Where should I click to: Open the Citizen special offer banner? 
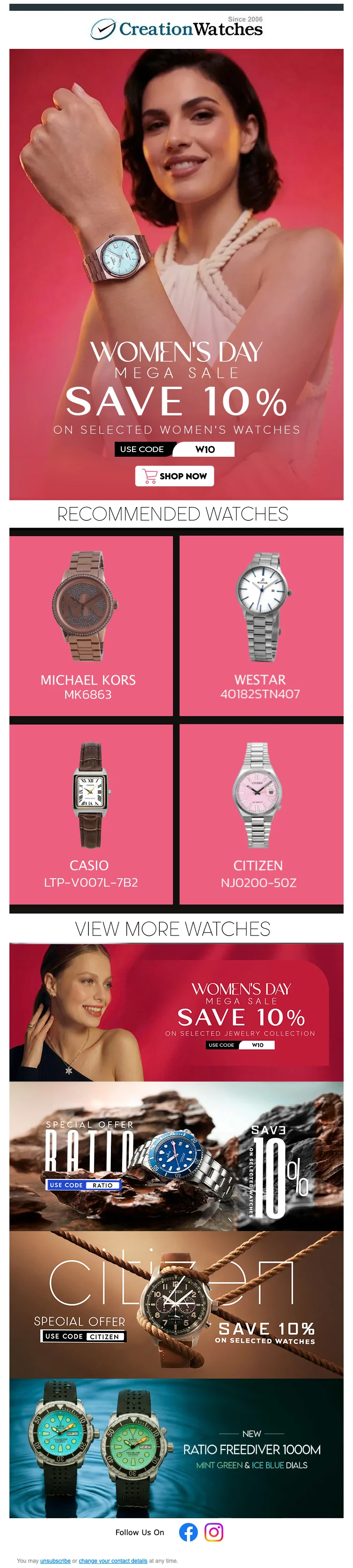[x=177, y=1304]
